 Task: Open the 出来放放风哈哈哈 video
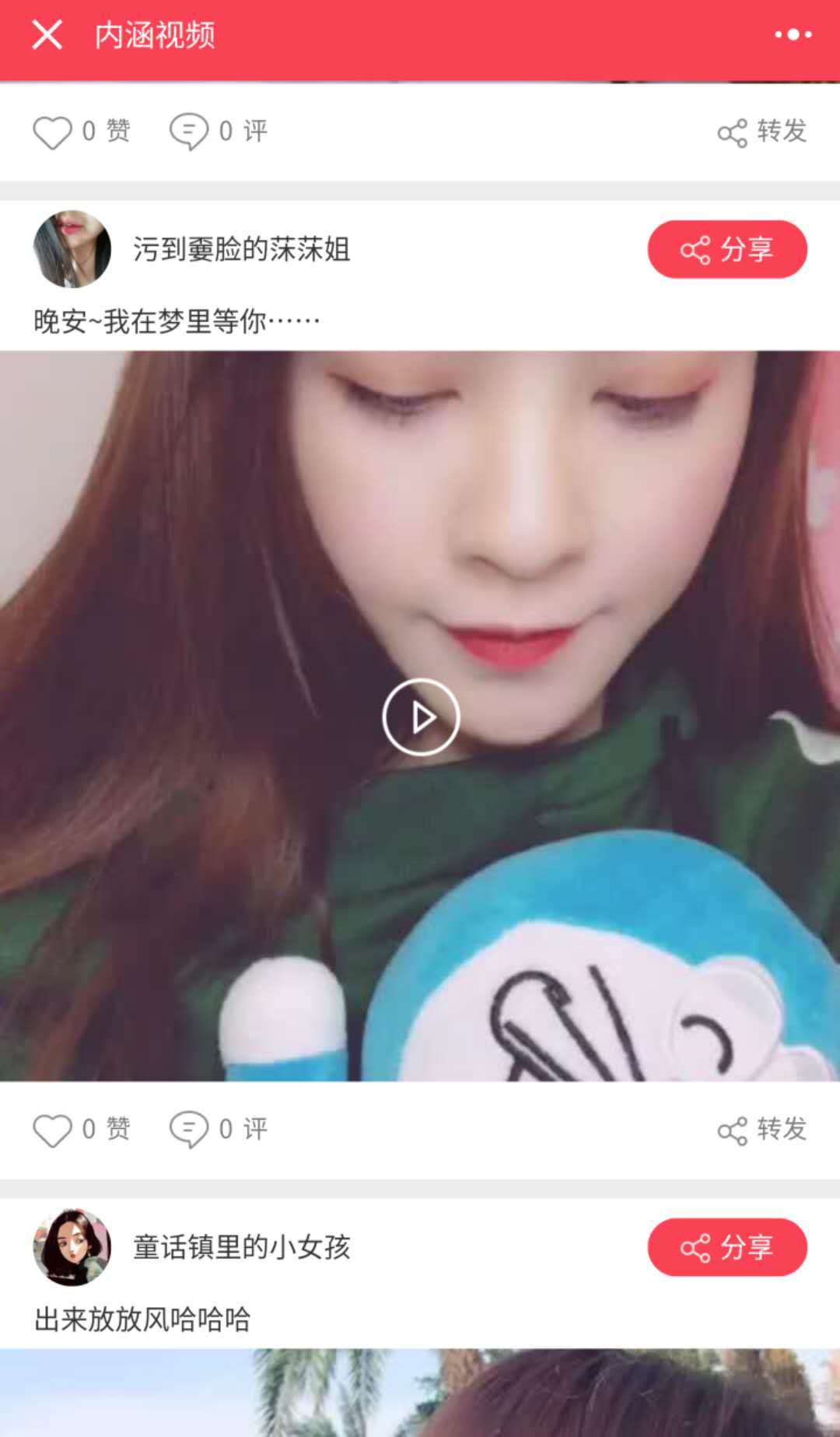(420, 1393)
